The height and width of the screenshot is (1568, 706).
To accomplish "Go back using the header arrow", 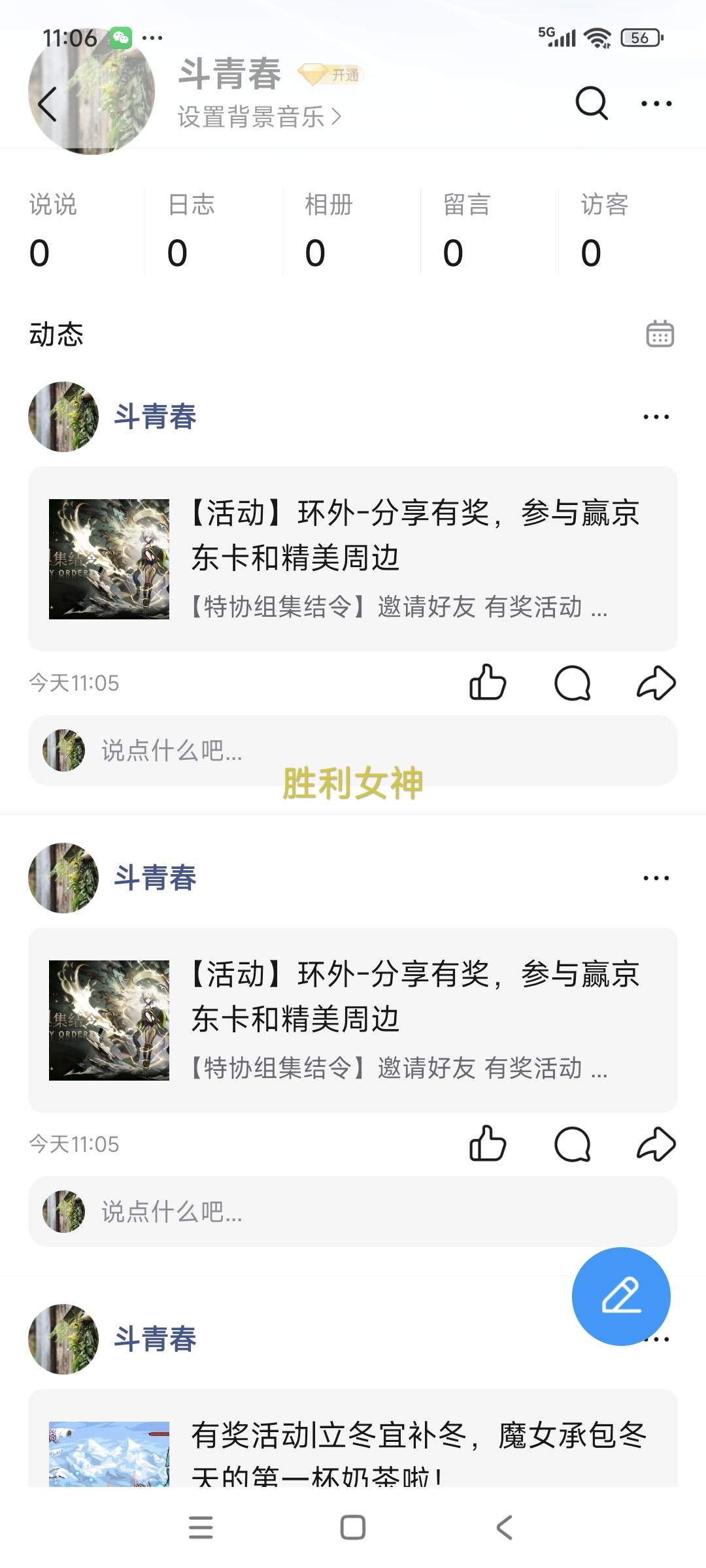I will point(47,105).
